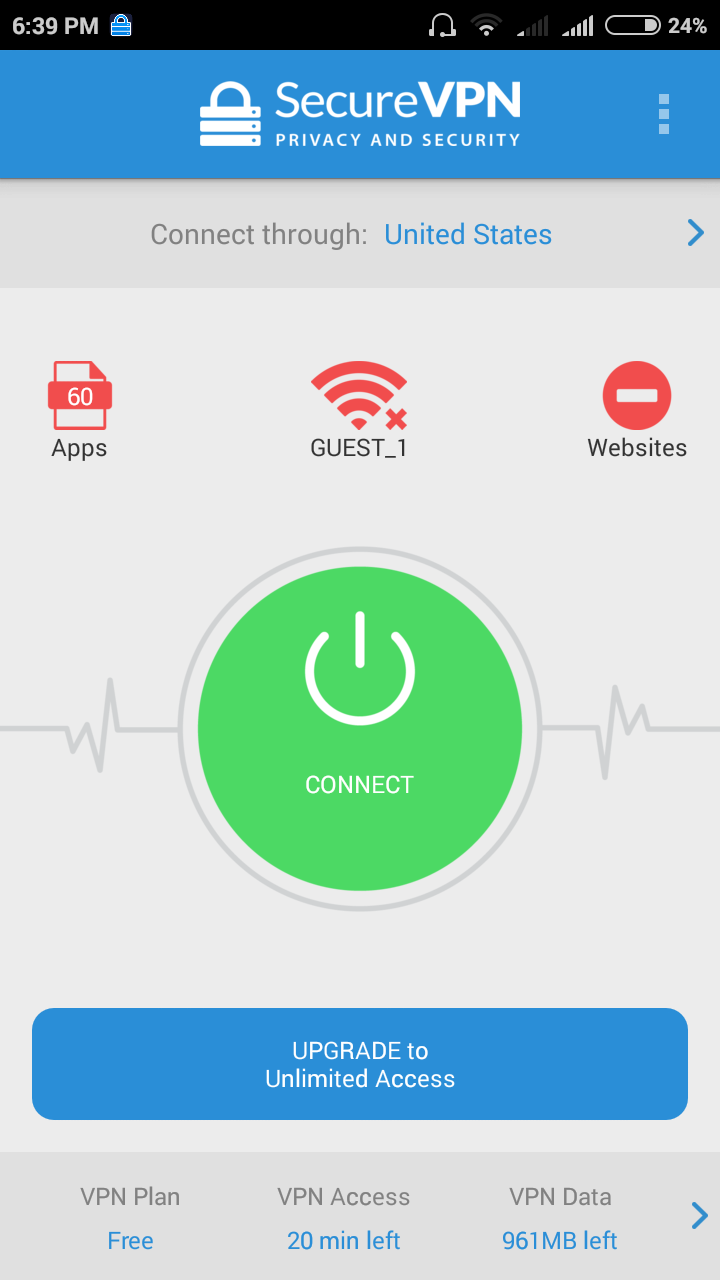Open the Apps protection list
The image size is (720, 1280).
(79, 410)
